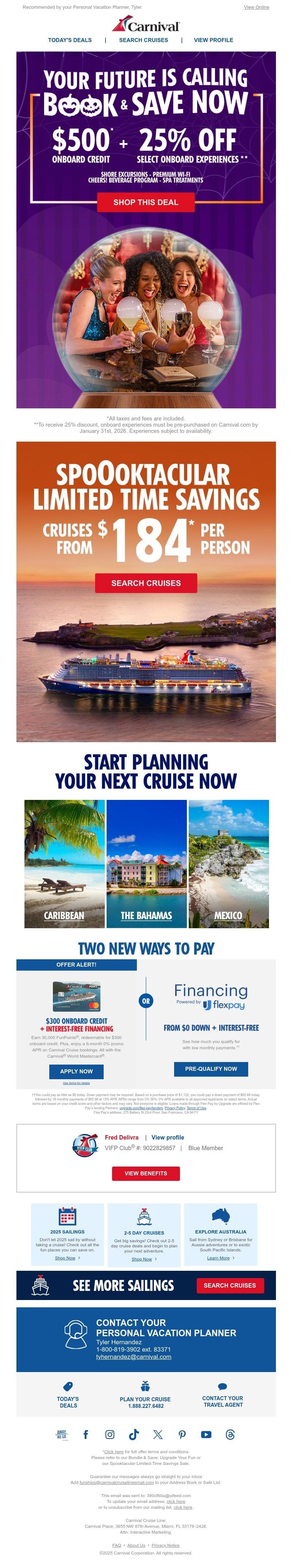The height and width of the screenshot is (1568, 292).
Task: Tap Apply Now for the Mastercard offer
Action: (x=77, y=1071)
